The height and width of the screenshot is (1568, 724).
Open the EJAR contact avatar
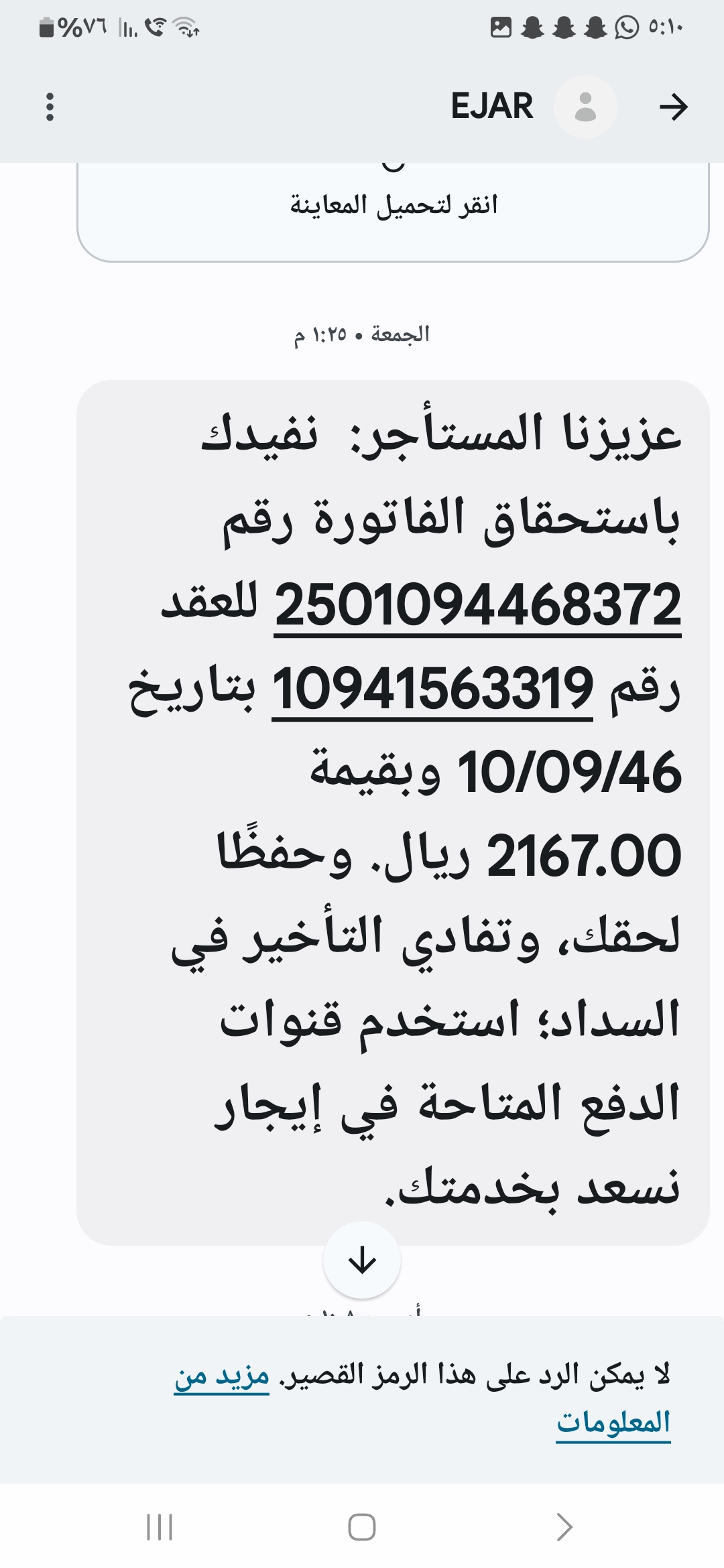[585, 107]
